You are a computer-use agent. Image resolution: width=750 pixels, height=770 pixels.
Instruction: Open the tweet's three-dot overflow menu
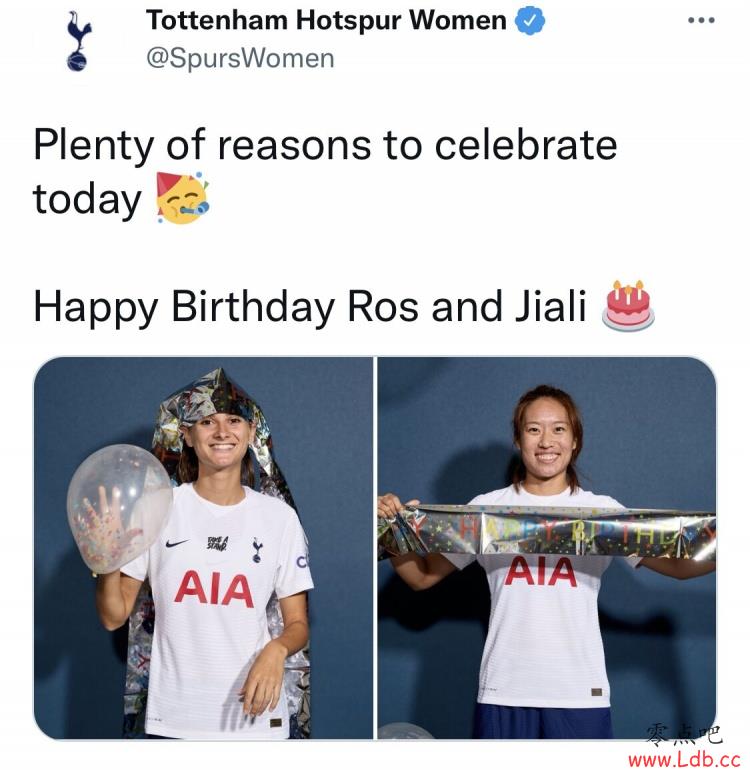[702, 20]
